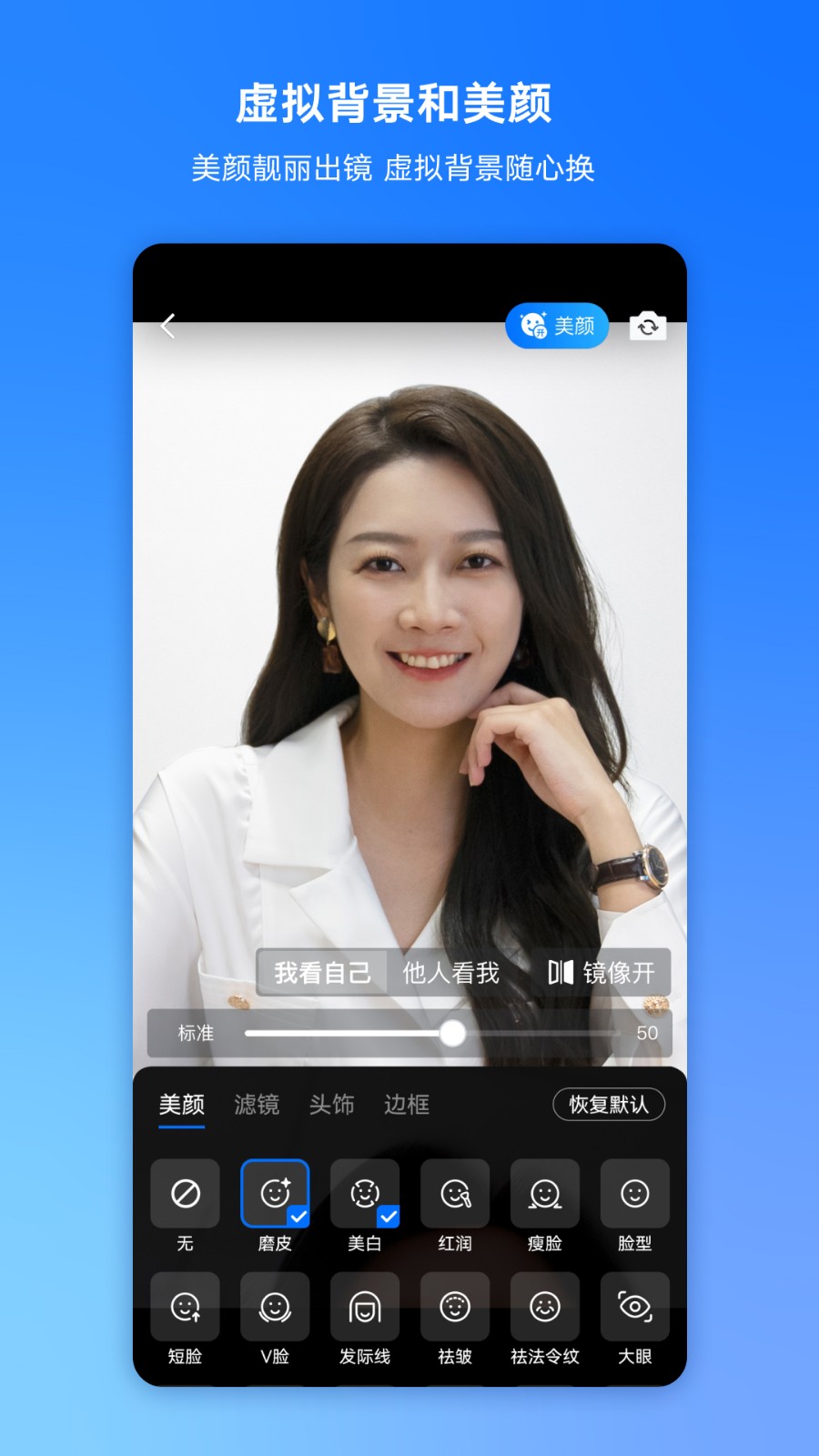Apply the 祛皱 wrinkle removal effect
This screenshot has width=819, height=1456.
455,1308
